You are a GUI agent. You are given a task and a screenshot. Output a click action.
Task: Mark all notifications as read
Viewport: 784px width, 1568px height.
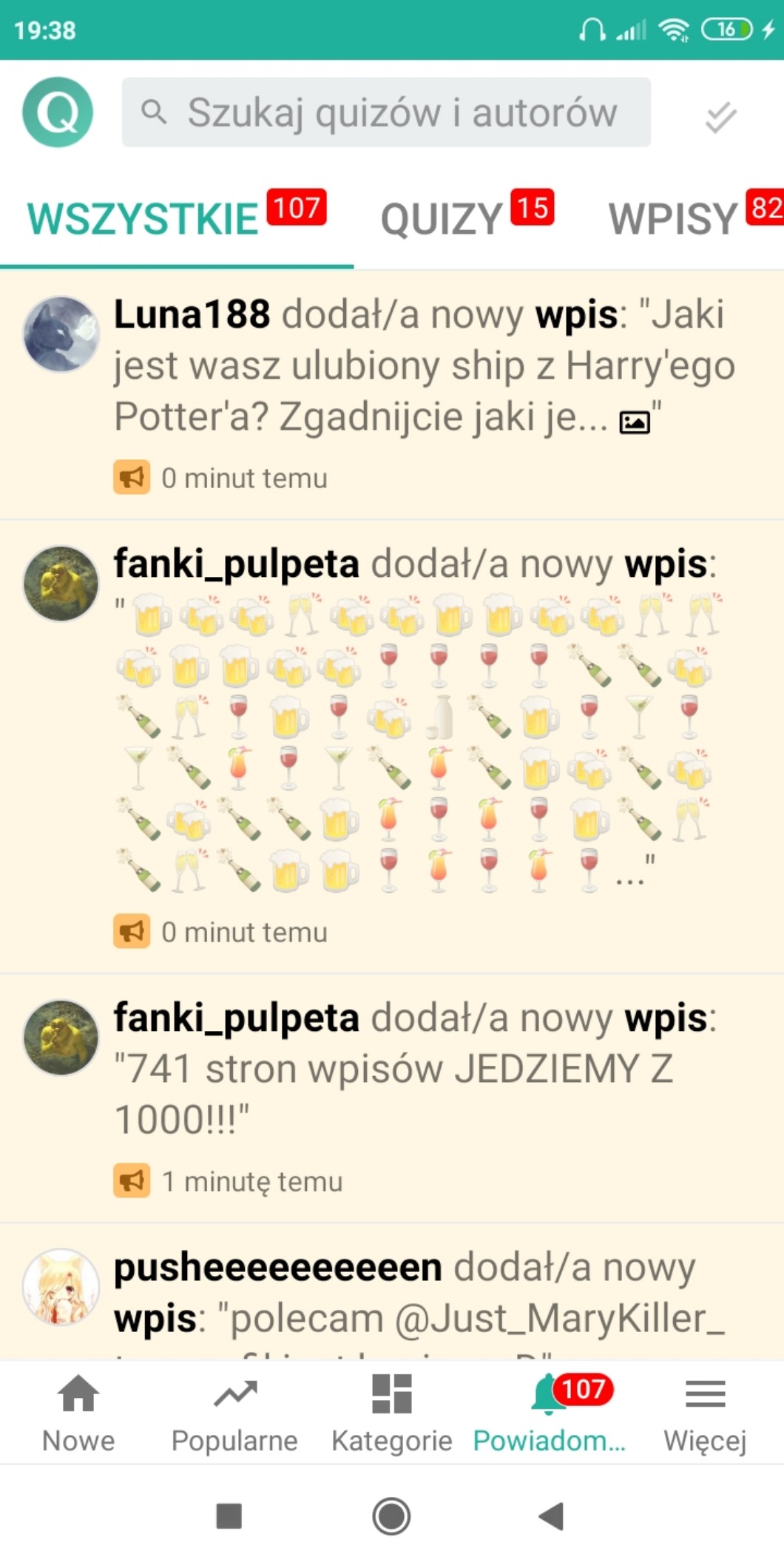coord(720,116)
